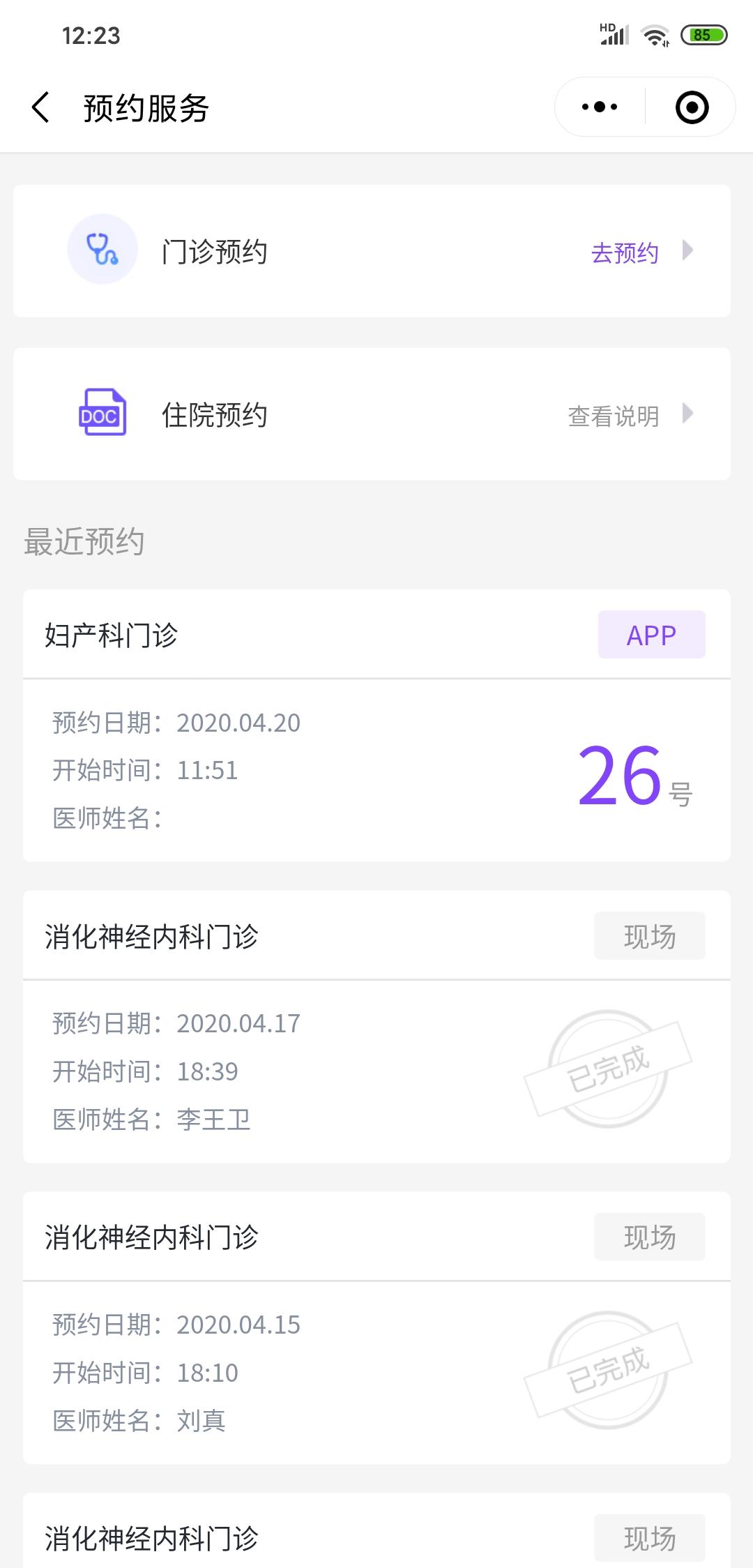The width and height of the screenshot is (753, 1568).
Task: Open the 2020.04.15 appointment with 刘真
Action: (376, 1328)
